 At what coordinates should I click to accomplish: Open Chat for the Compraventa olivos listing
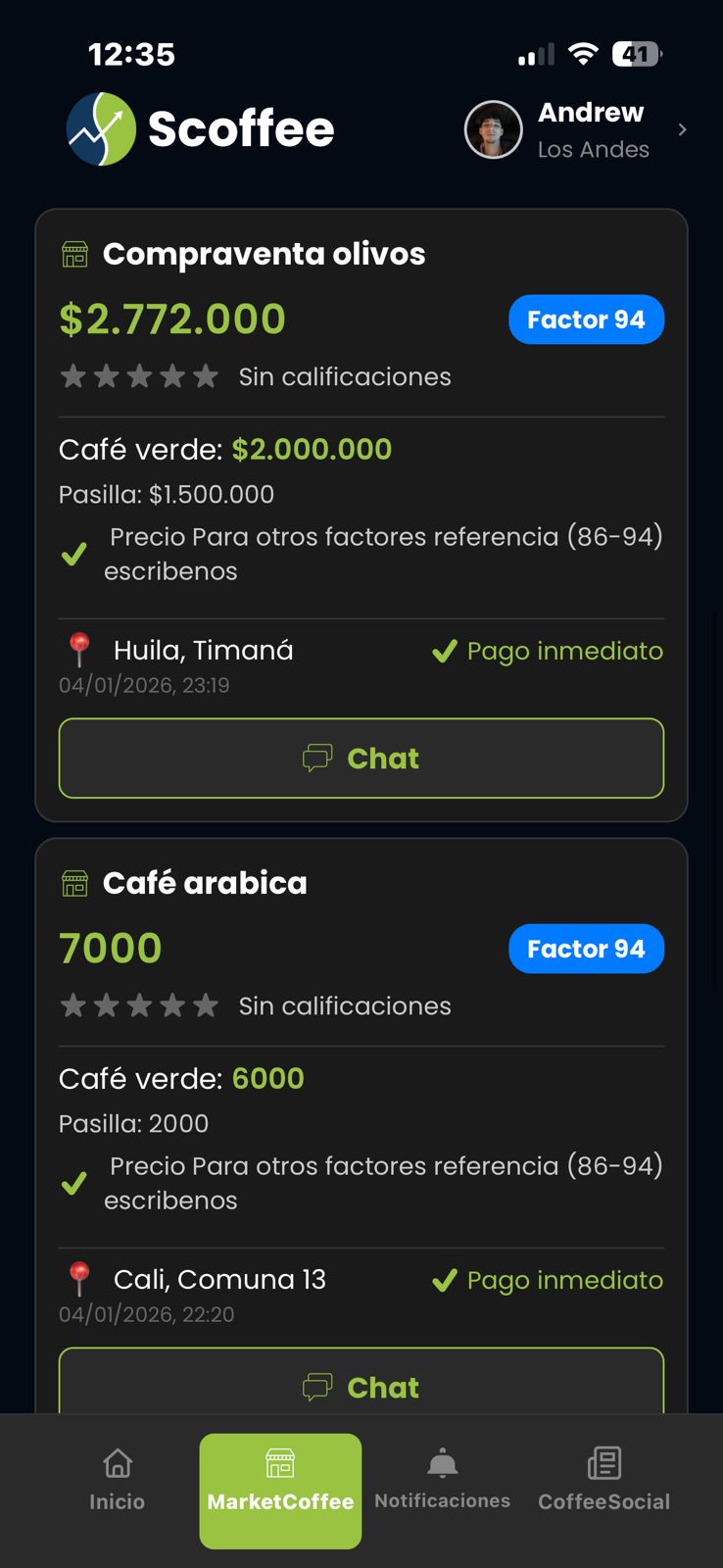pyautogui.click(x=361, y=758)
